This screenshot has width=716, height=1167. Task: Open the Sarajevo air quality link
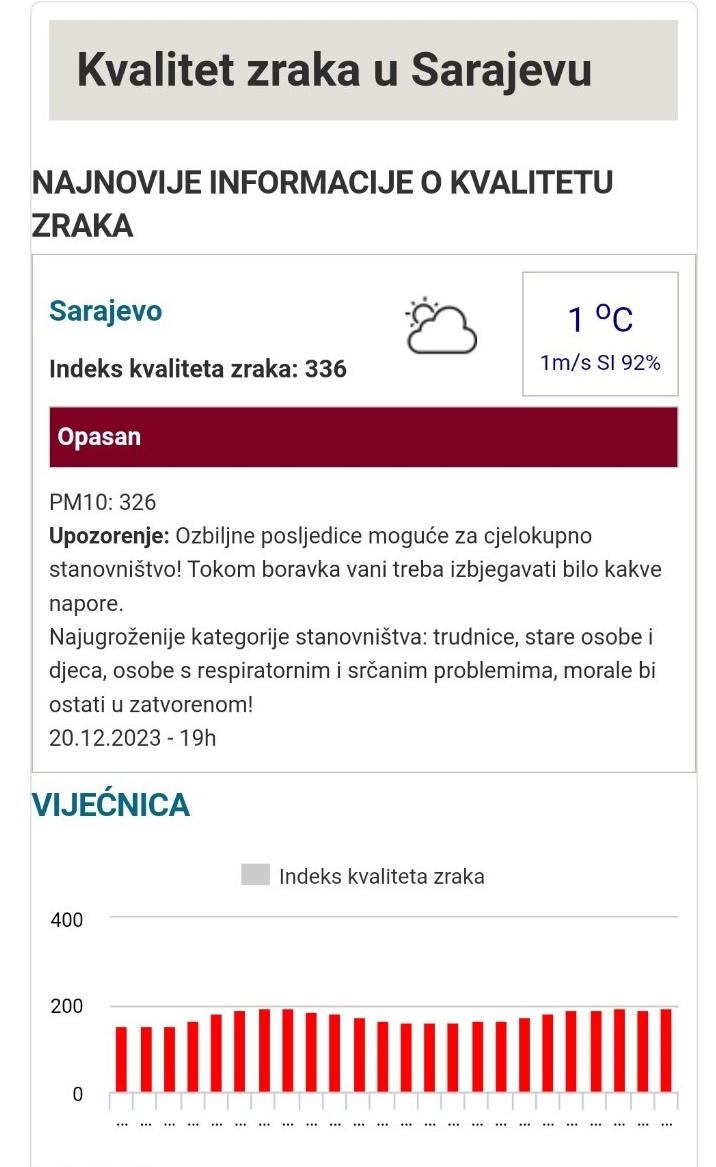click(x=105, y=311)
